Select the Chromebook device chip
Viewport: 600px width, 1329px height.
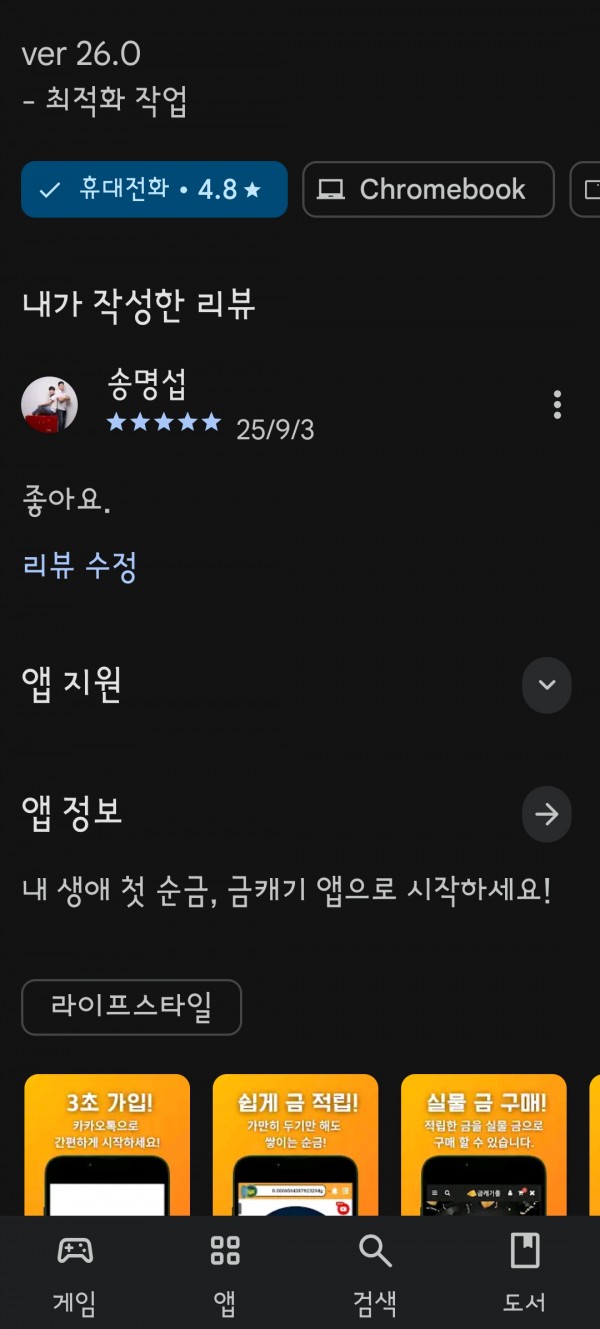pyautogui.click(x=428, y=189)
